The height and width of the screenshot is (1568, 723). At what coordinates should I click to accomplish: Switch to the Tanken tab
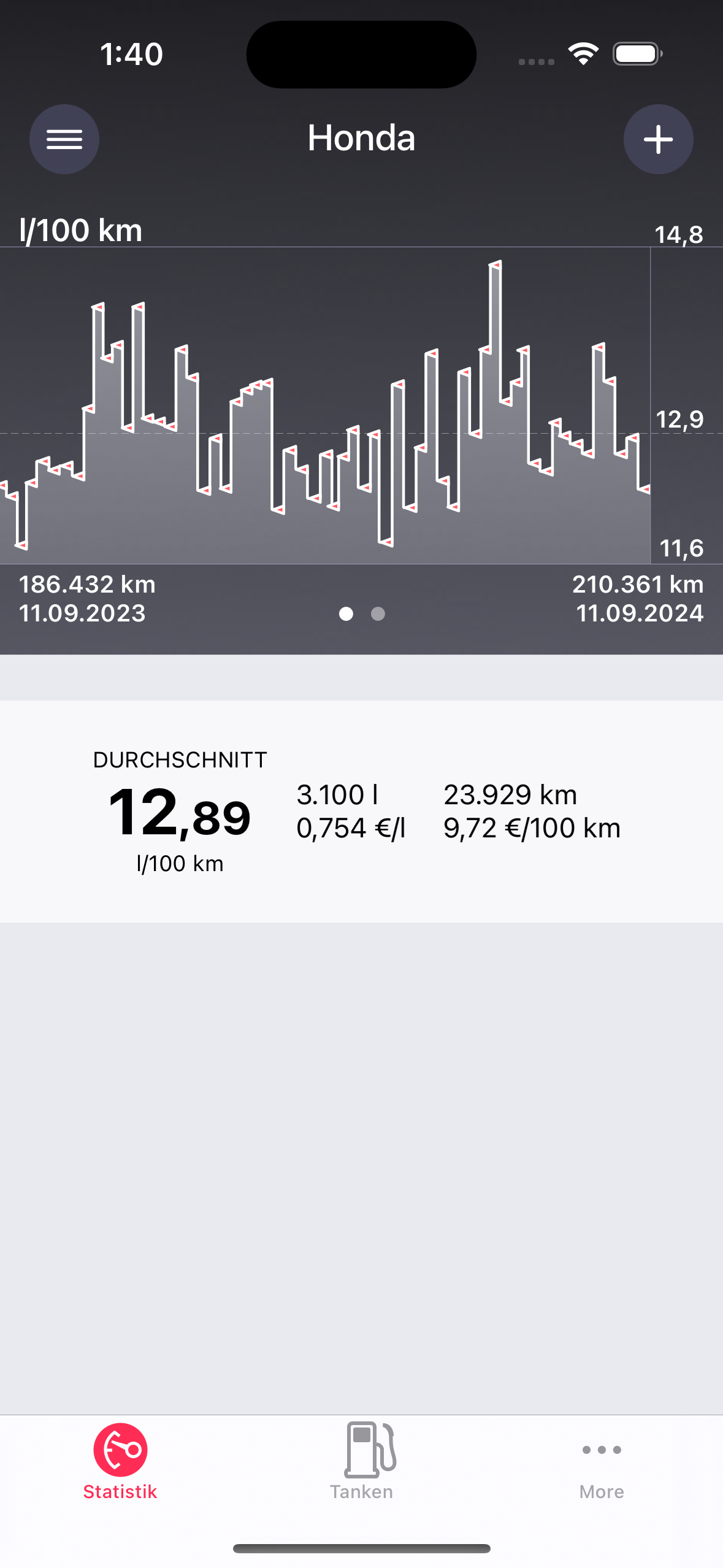[x=361, y=1461]
